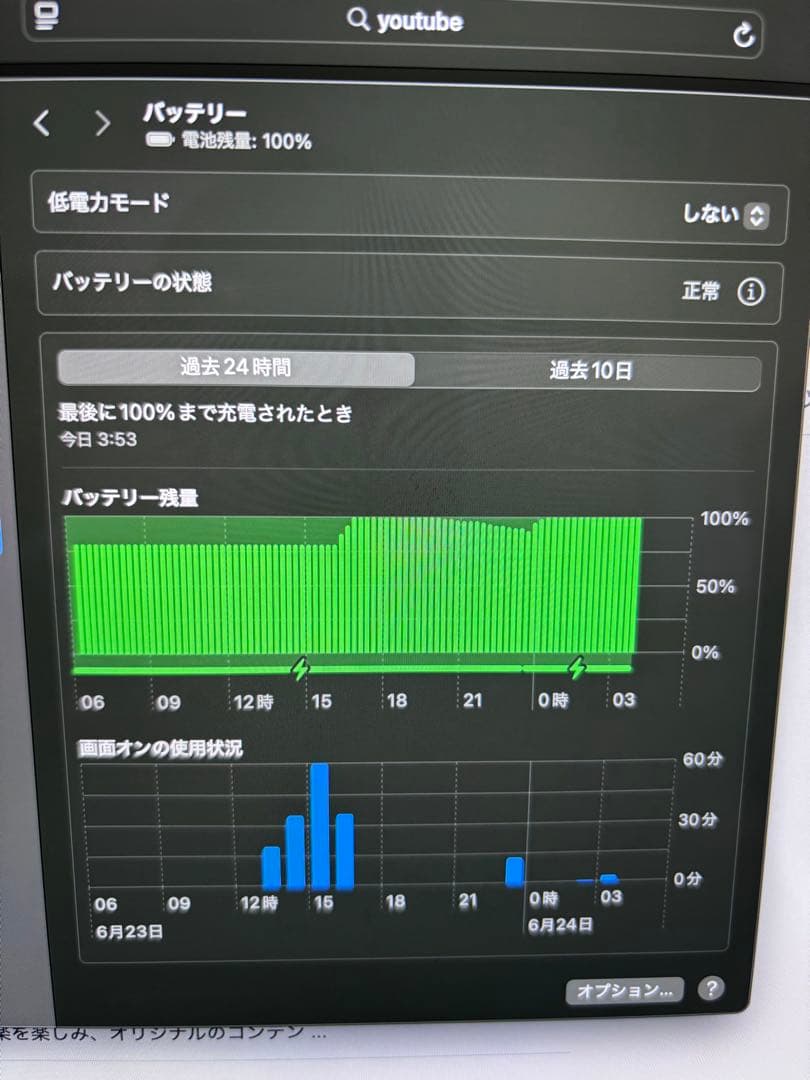Click the back navigation chevron arrow
The width and height of the screenshot is (810, 1080).
(x=42, y=123)
